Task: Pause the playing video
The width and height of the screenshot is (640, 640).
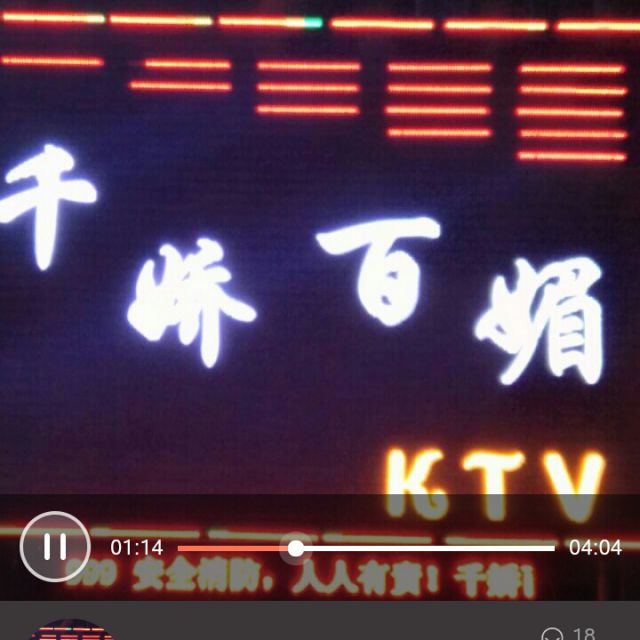Action: pos(55,546)
